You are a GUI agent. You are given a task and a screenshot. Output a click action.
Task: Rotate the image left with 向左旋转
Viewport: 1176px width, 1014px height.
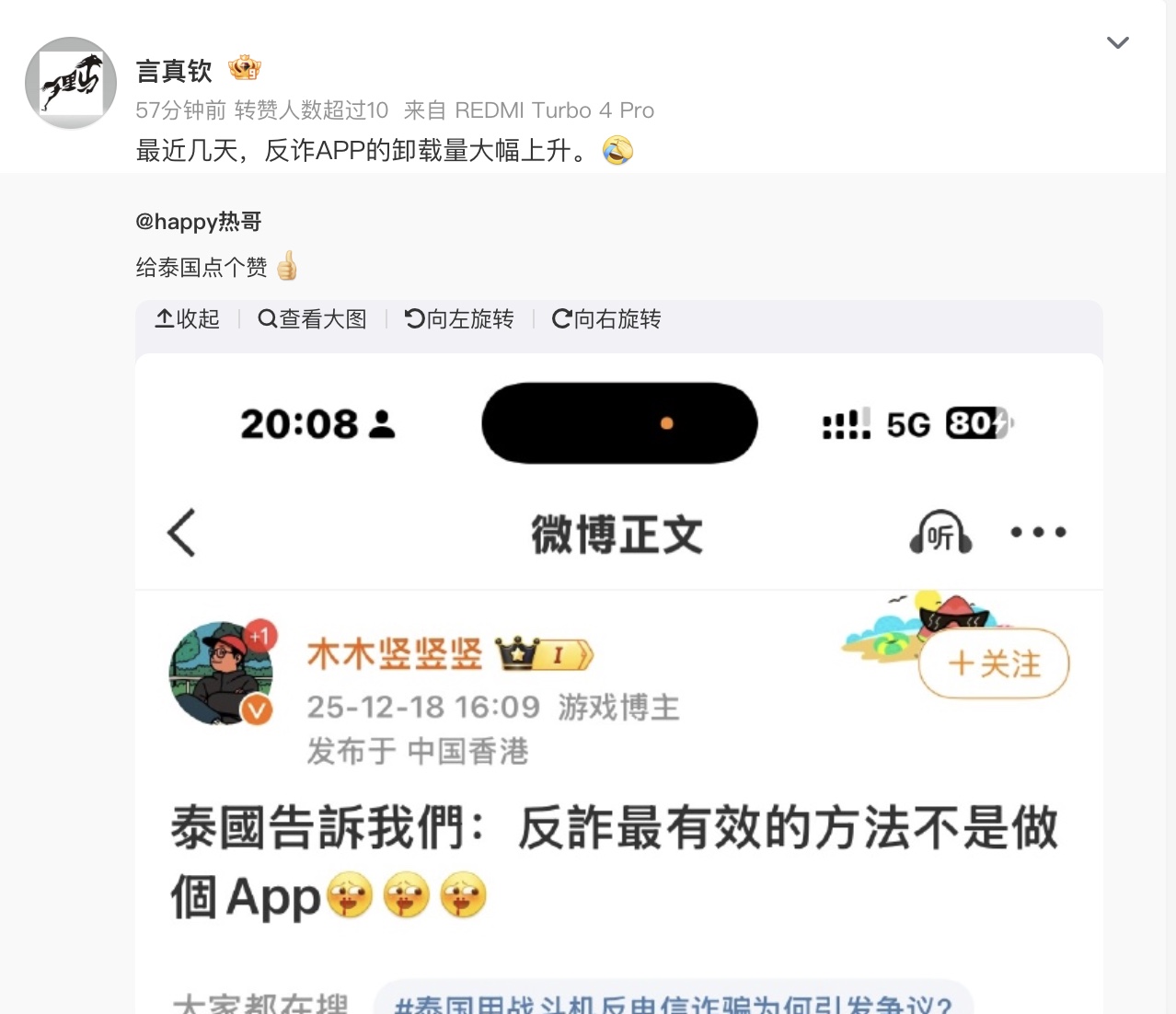(x=459, y=319)
